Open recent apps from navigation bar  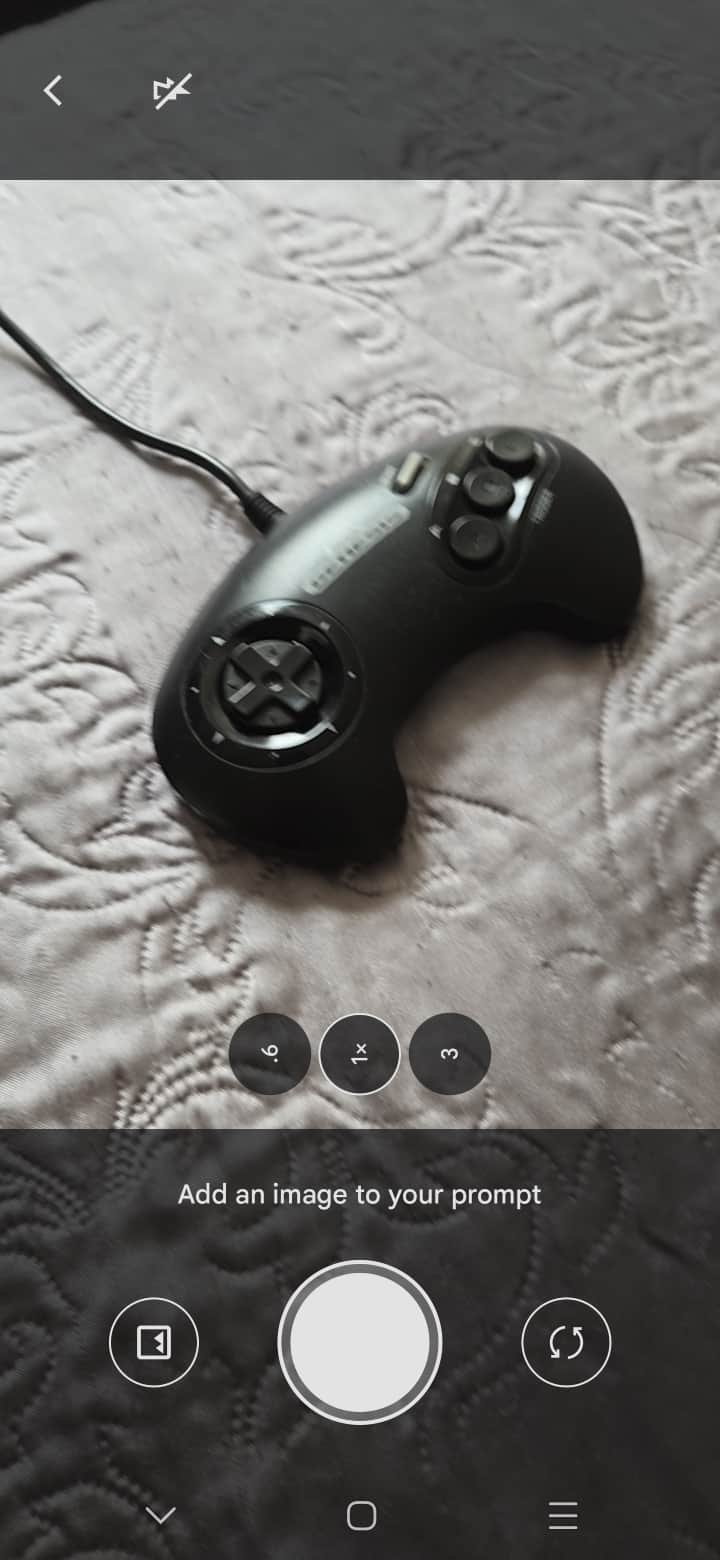click(563, 1516)
